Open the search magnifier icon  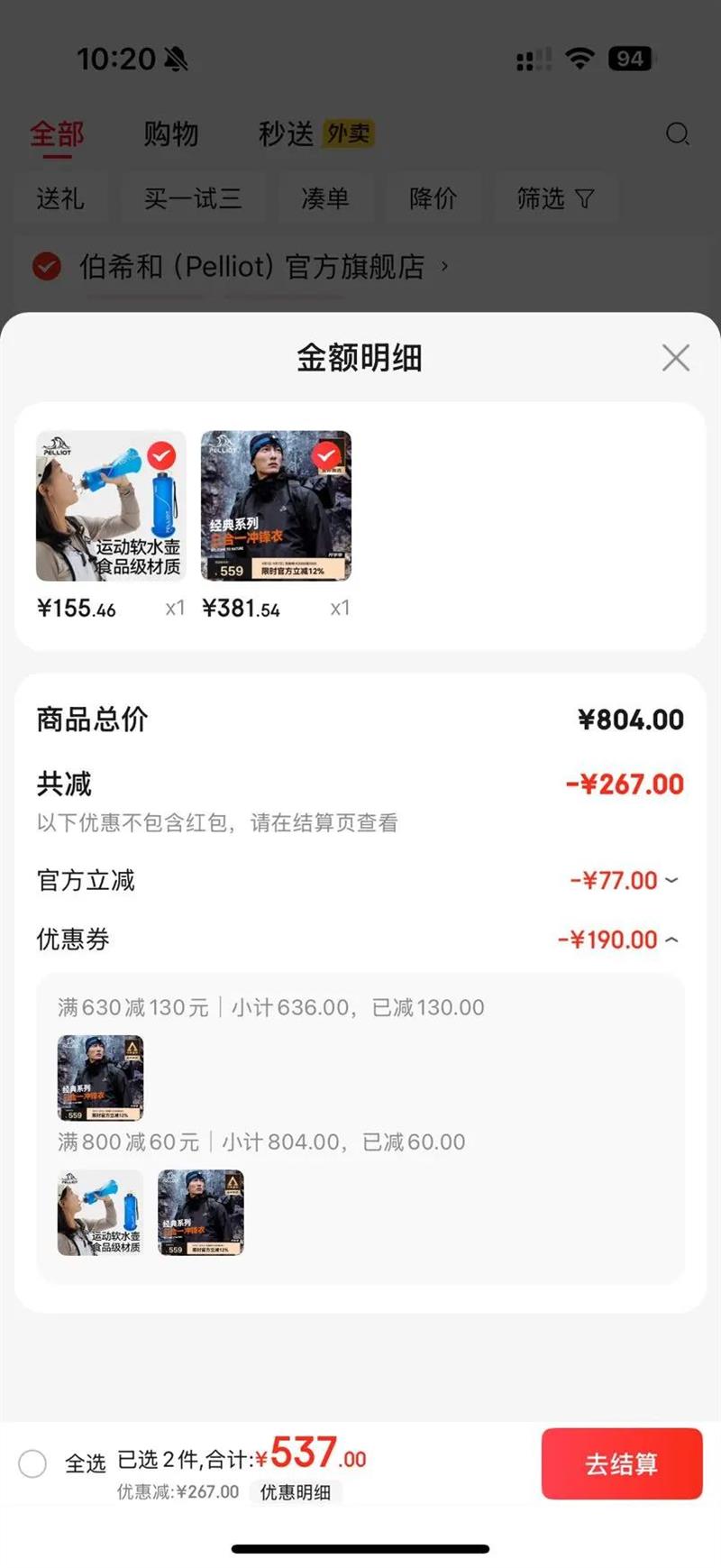tap(677, 134)
